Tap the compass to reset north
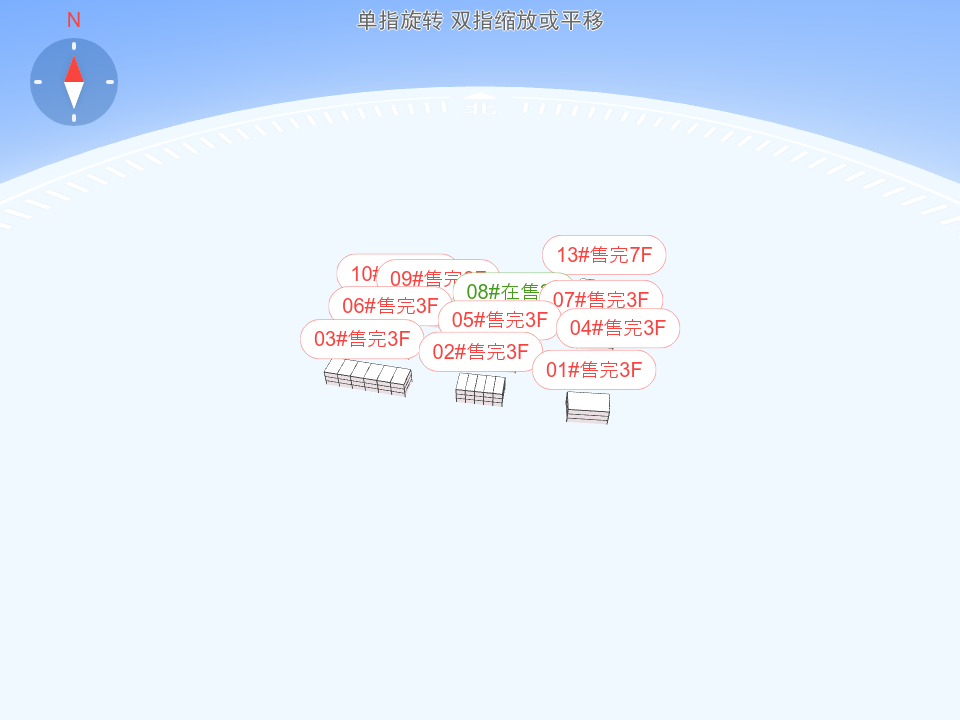Viewport: 960px width, 720px height. (x=74, y=82)
